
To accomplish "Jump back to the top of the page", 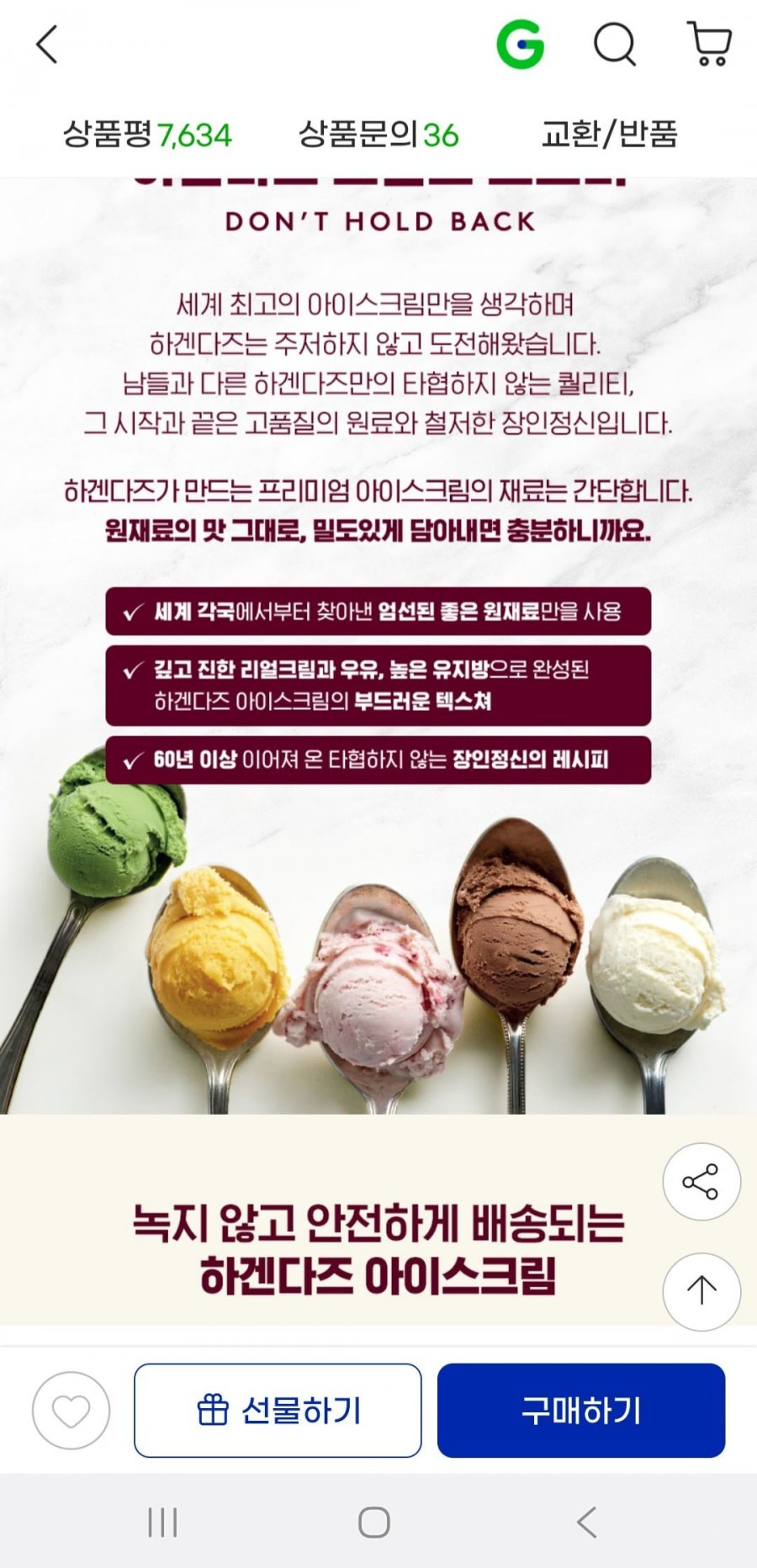I will pos(701,1291).
